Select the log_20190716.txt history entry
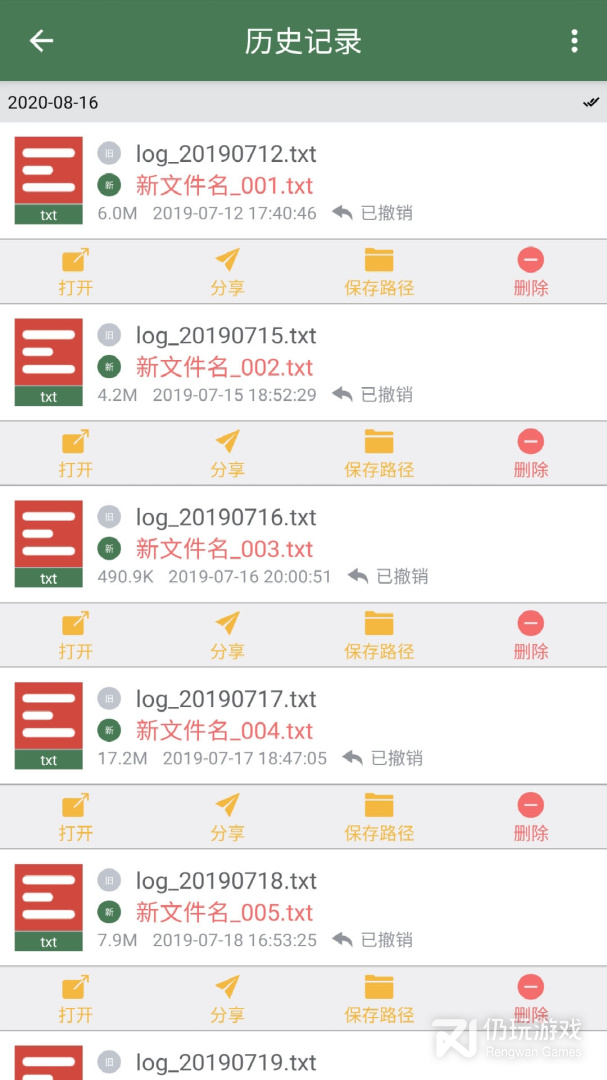The image size is (607, 1080). click(x=303, y=545)
